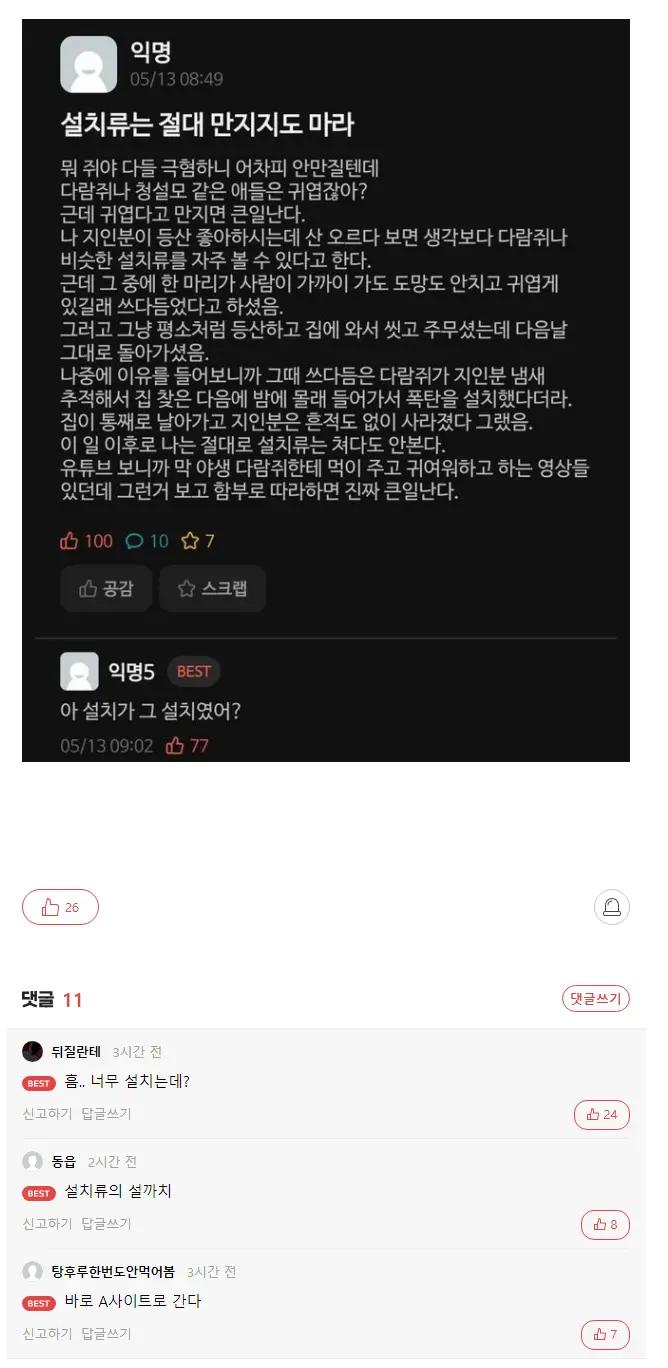This screenshot has height=1368, width=668.
Task: Report 탕후루한번도안먹어봄's comment with 신고하기
Action: 47,1333
